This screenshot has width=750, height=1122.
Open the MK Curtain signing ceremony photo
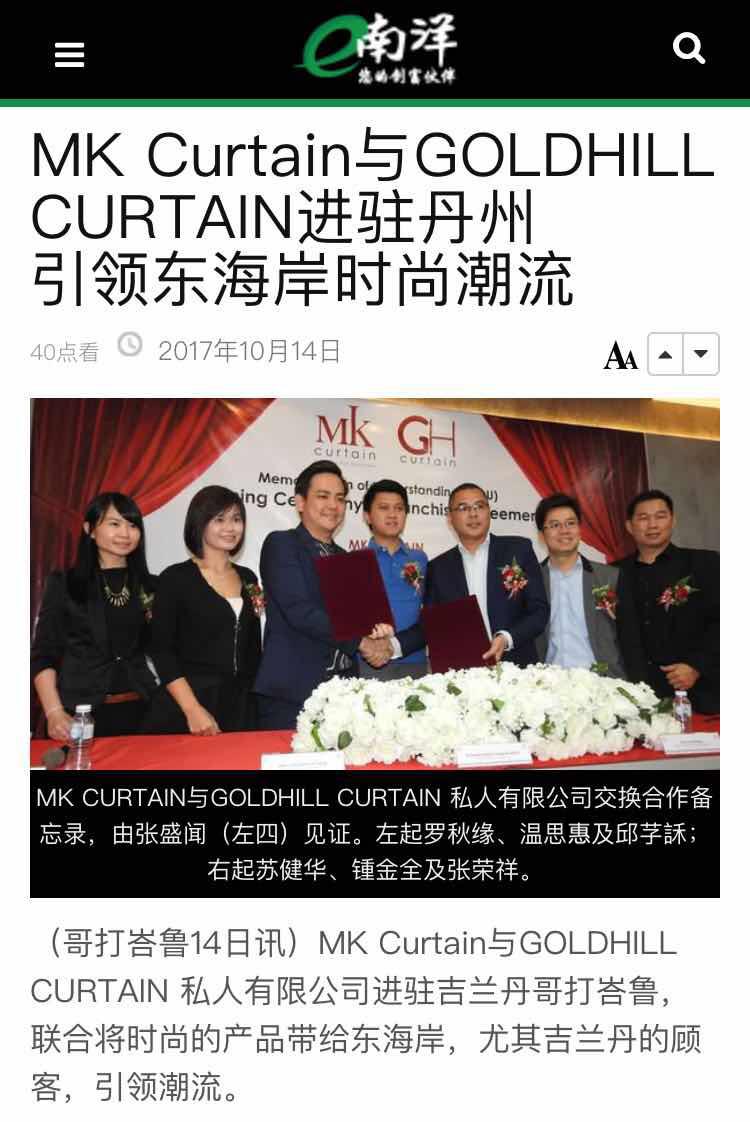click(375, 583)
